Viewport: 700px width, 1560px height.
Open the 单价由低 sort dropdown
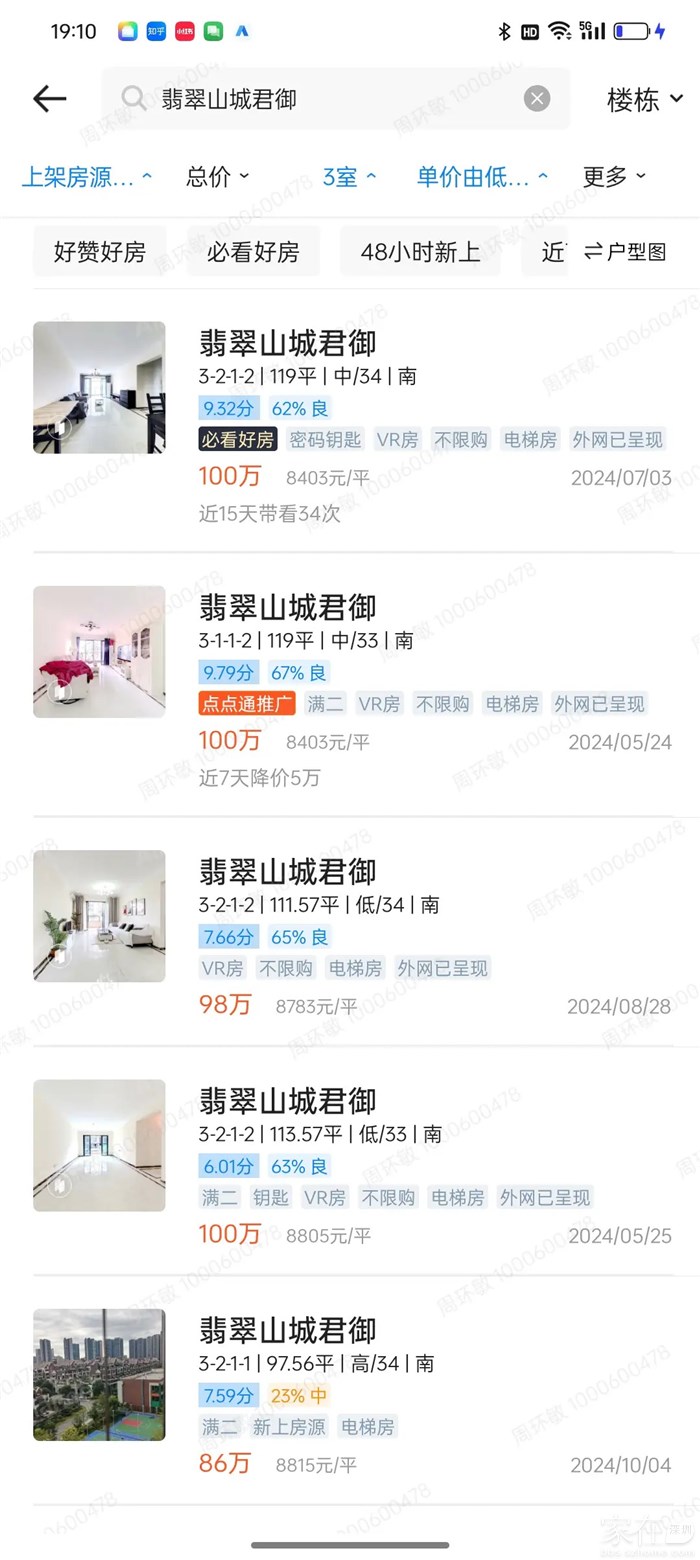(x=482, y=177)
